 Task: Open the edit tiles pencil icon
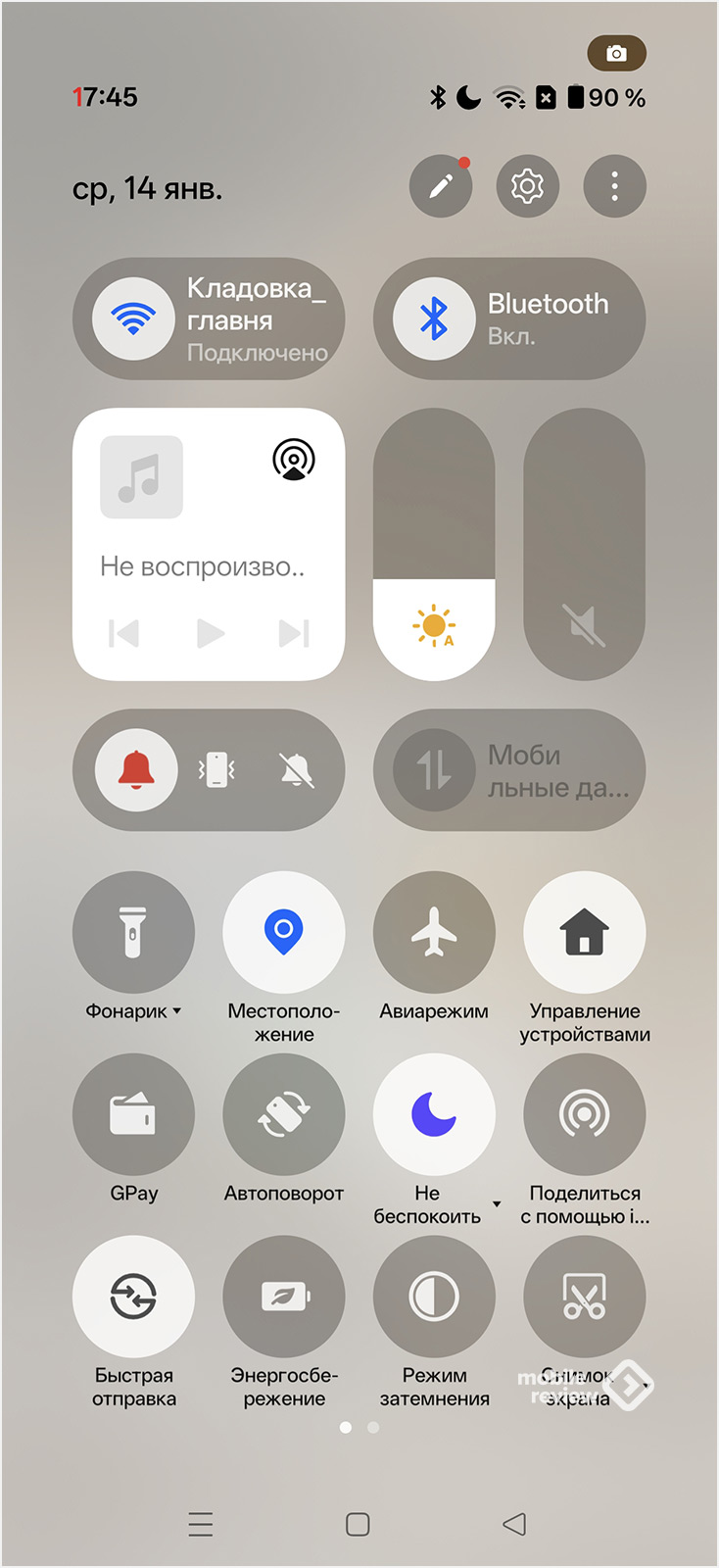tap(441, 186)
